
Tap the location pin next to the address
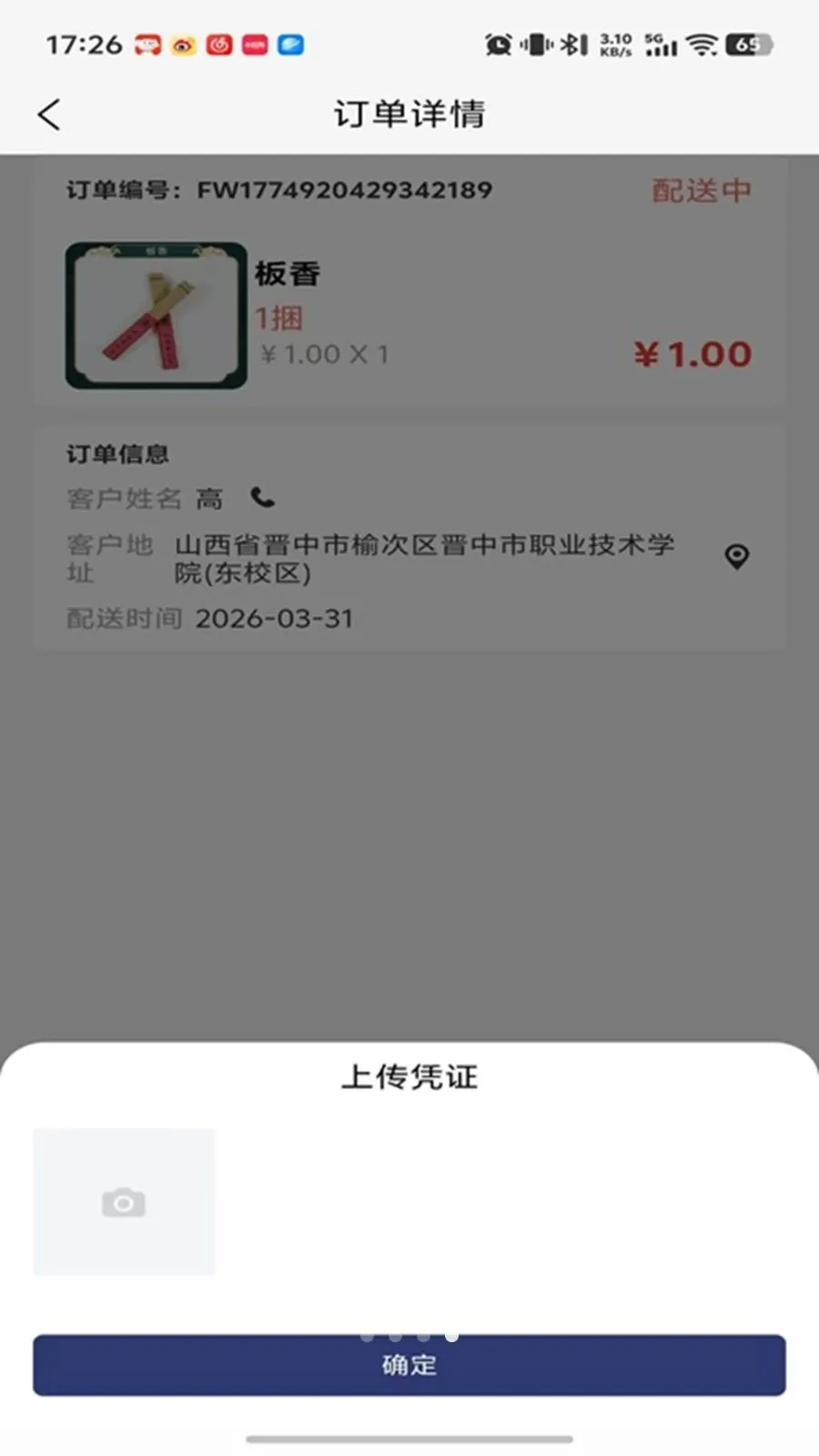pos(737,556)
